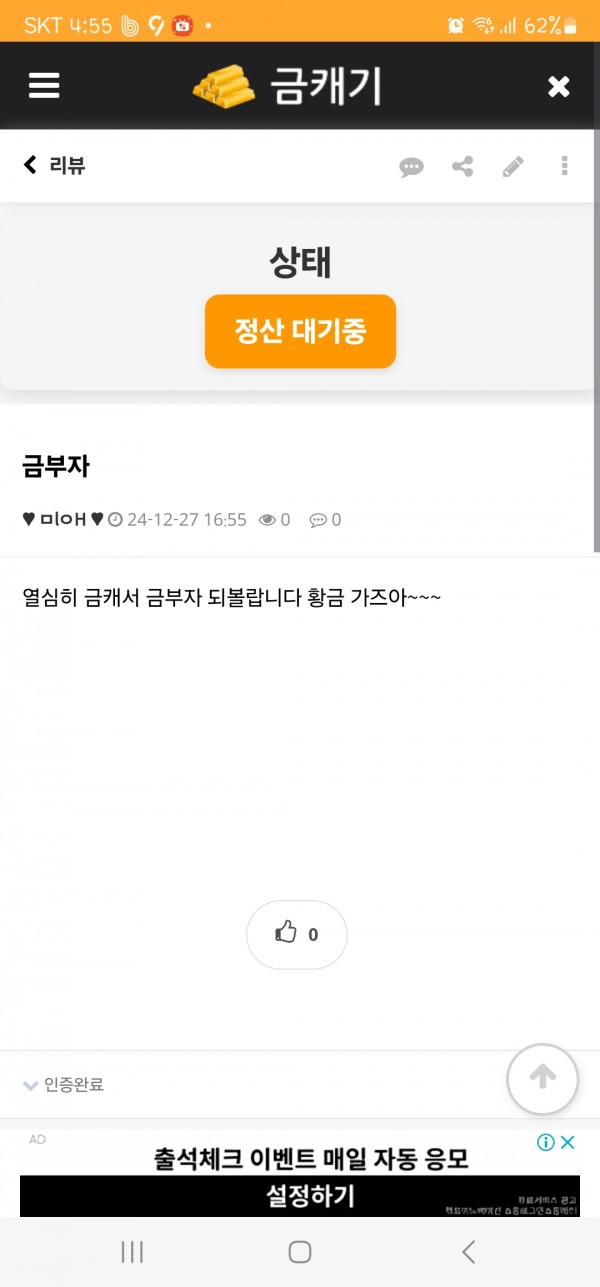Open the hamburger drawer menu
This screenshot has height=1287, width=600.
(44, 86)
